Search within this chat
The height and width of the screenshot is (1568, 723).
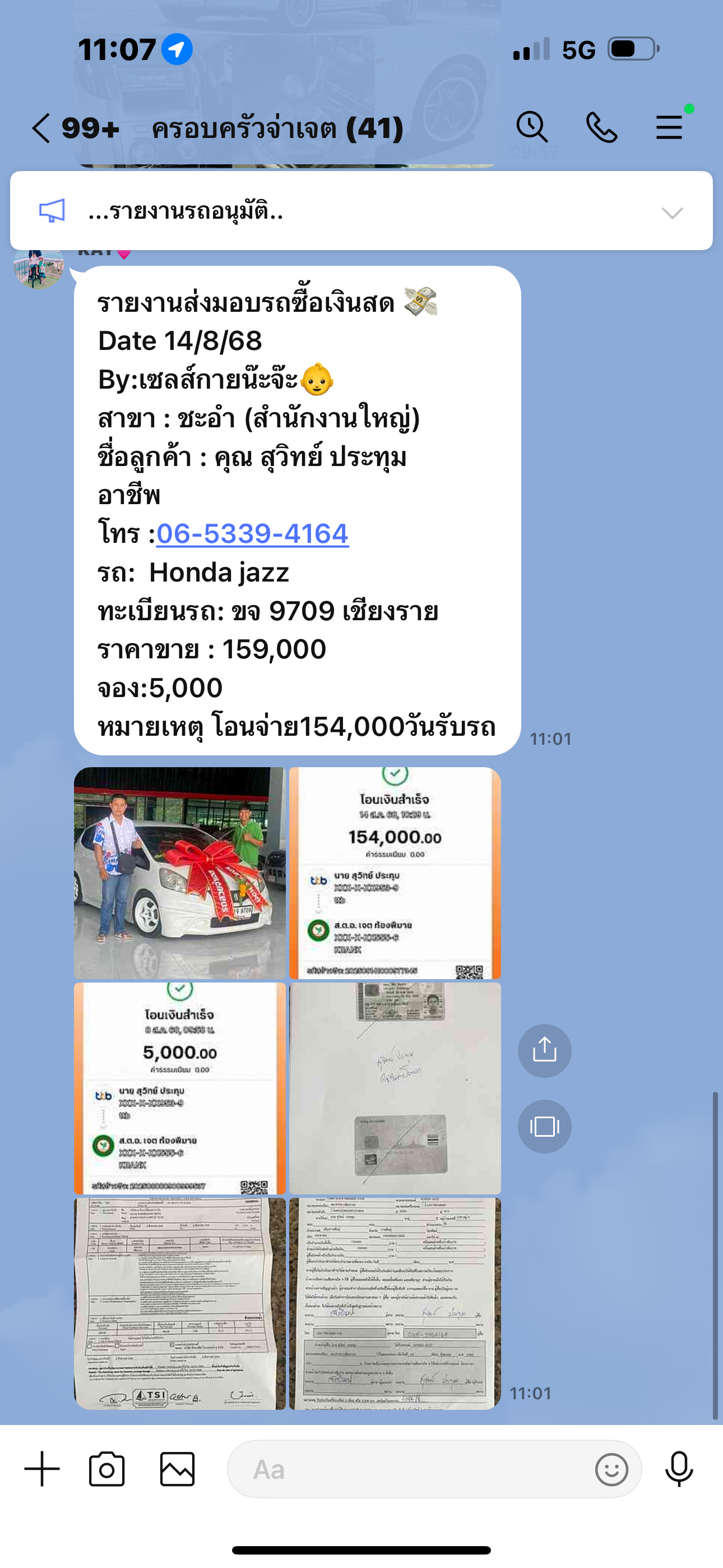(x=532, y=127)
